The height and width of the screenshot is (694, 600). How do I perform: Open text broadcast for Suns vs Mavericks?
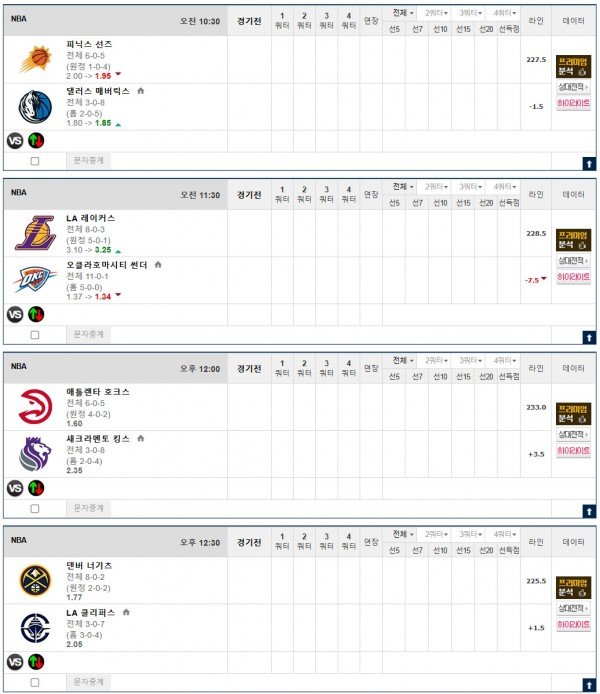89,160
